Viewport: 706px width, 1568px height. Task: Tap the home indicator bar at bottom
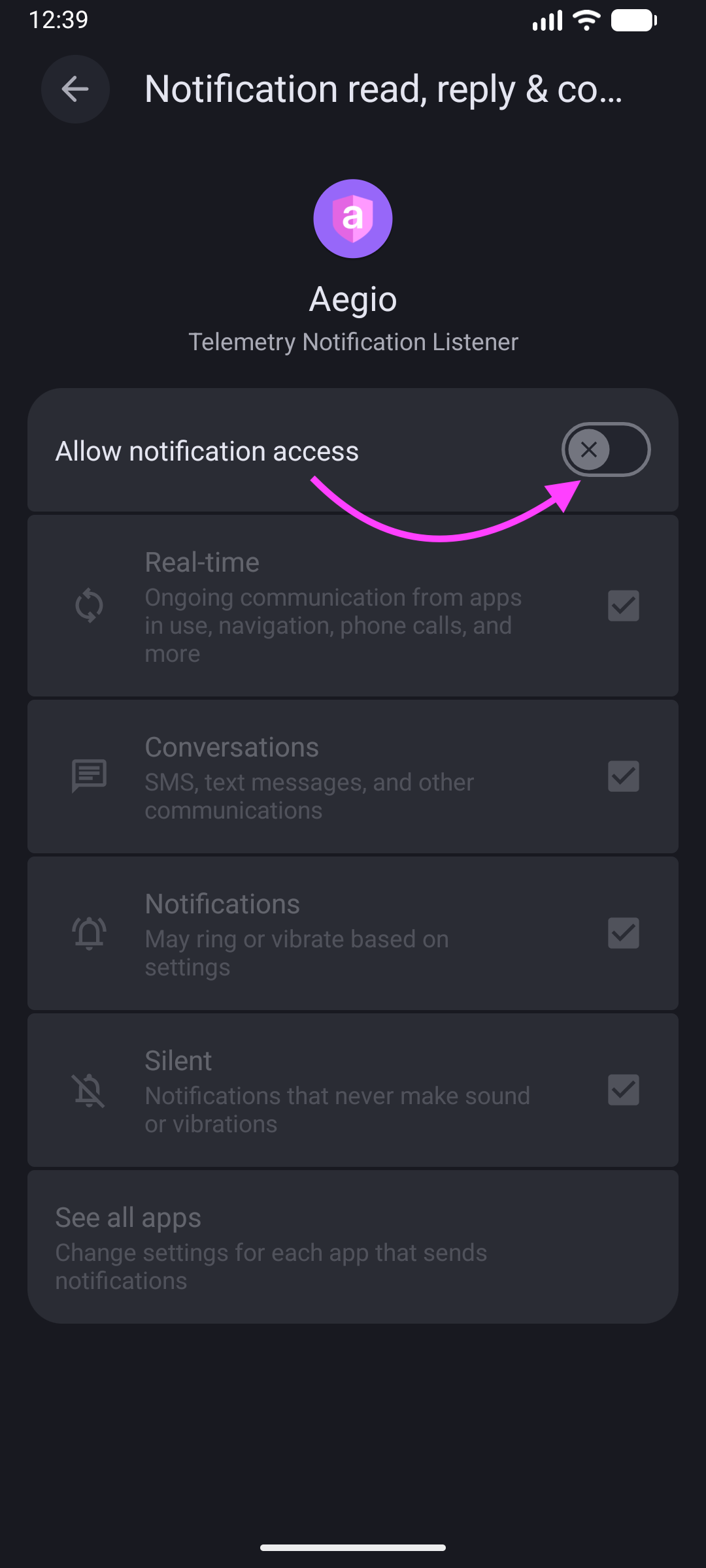pyautogui.click(x=353, y=1546)
